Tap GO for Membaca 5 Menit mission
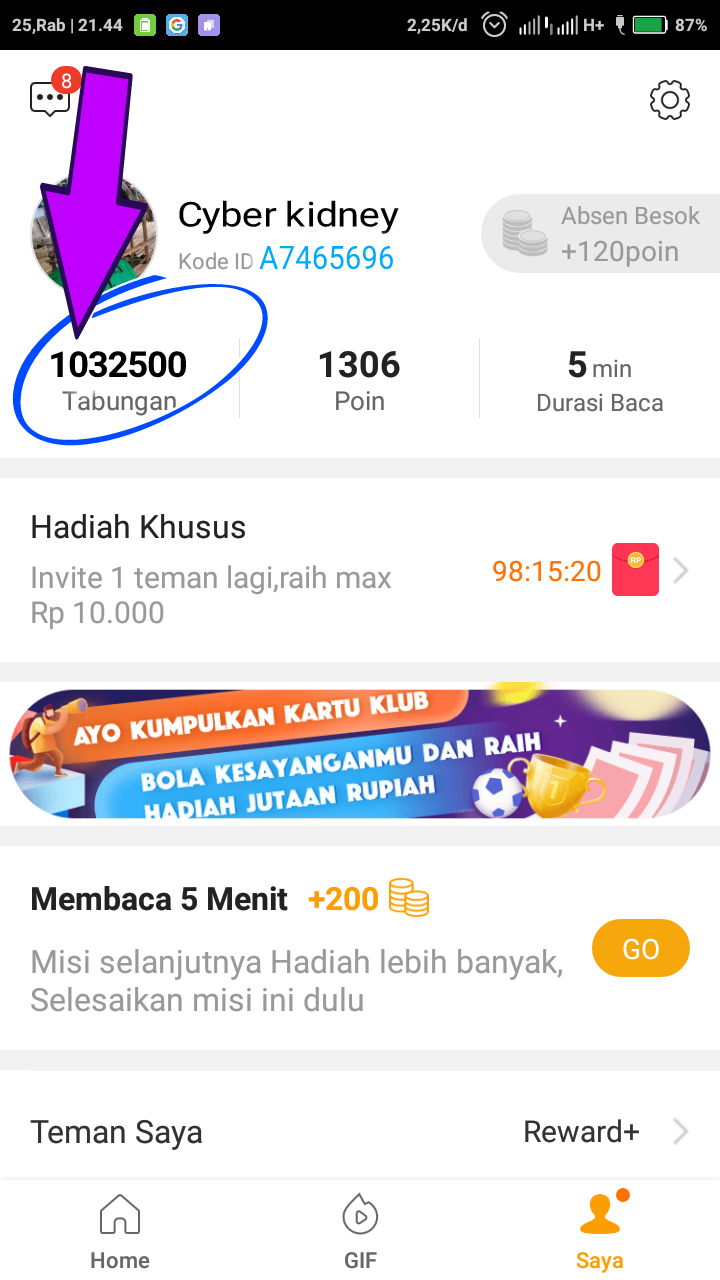This screenshot has height=1280, width=720. tap(641, 948)
